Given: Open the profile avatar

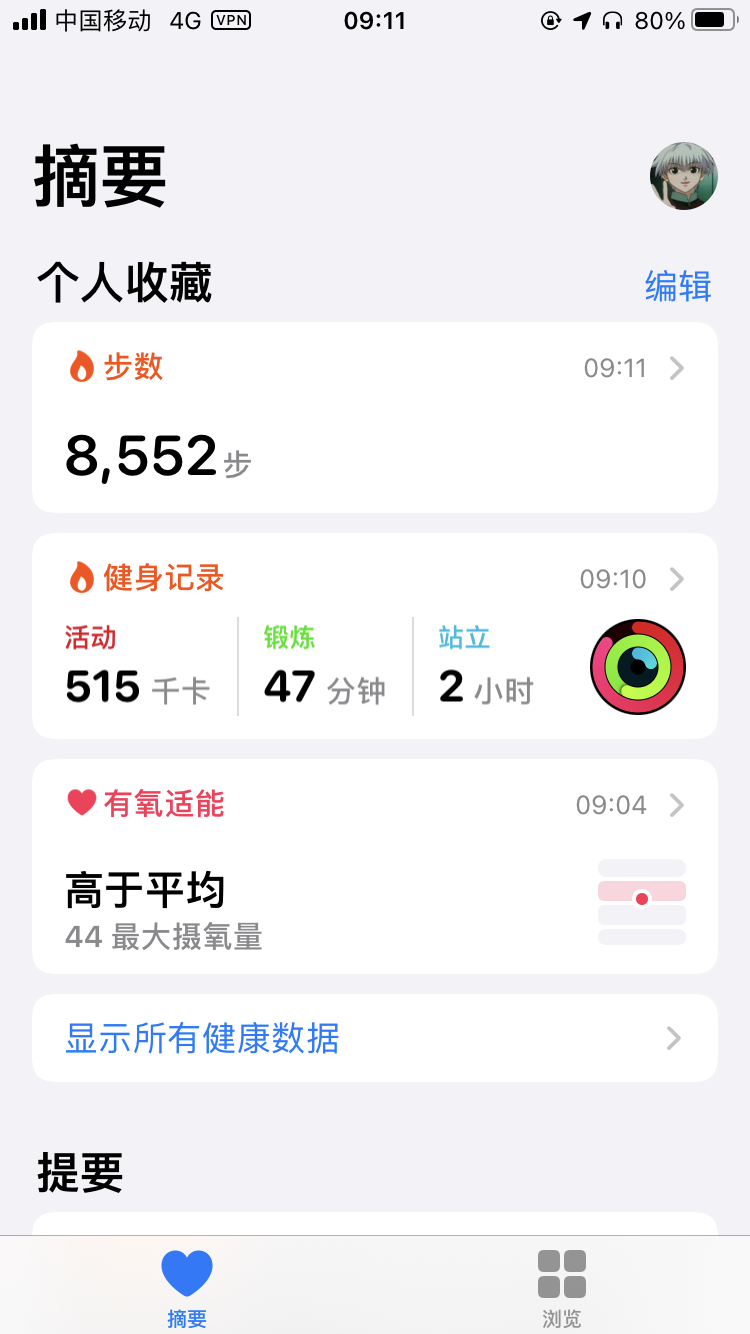Looking at the screenshot, I should point(683,176).
